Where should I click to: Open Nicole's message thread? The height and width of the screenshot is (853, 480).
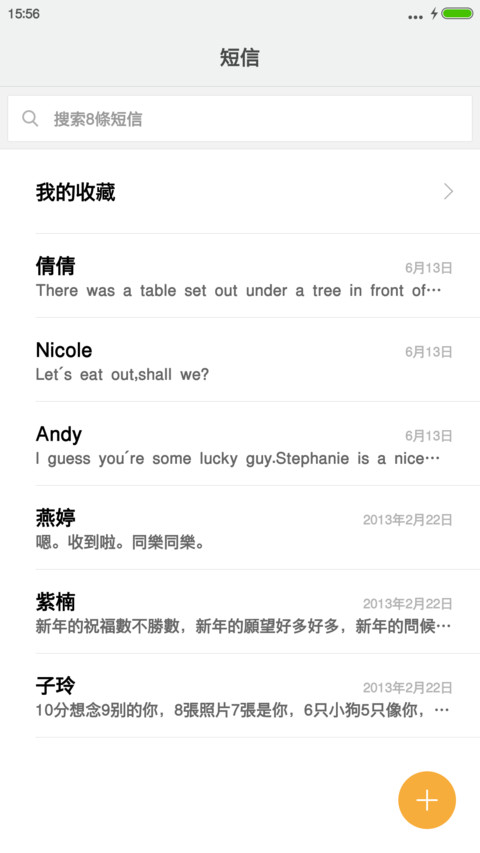(x=240, y=360)
